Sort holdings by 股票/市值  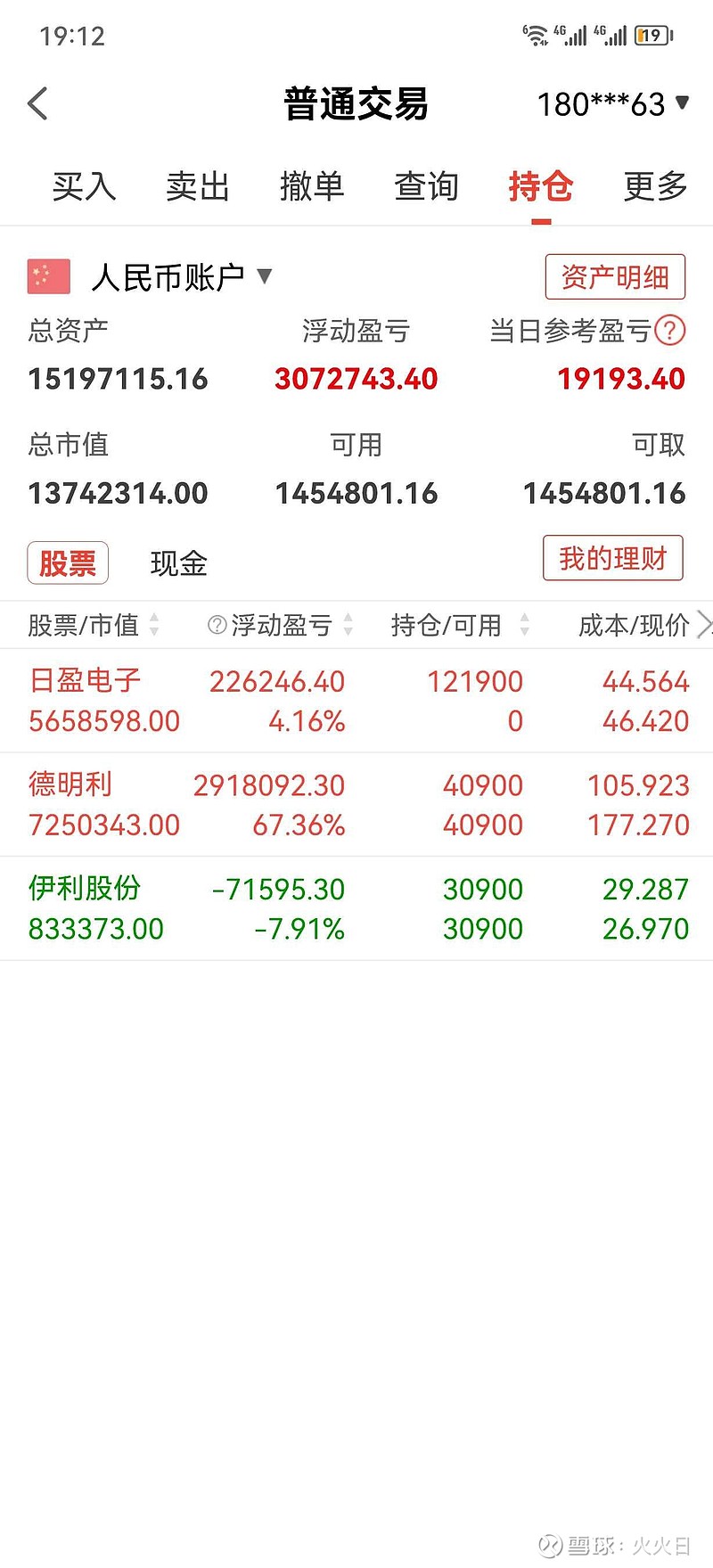94,625
